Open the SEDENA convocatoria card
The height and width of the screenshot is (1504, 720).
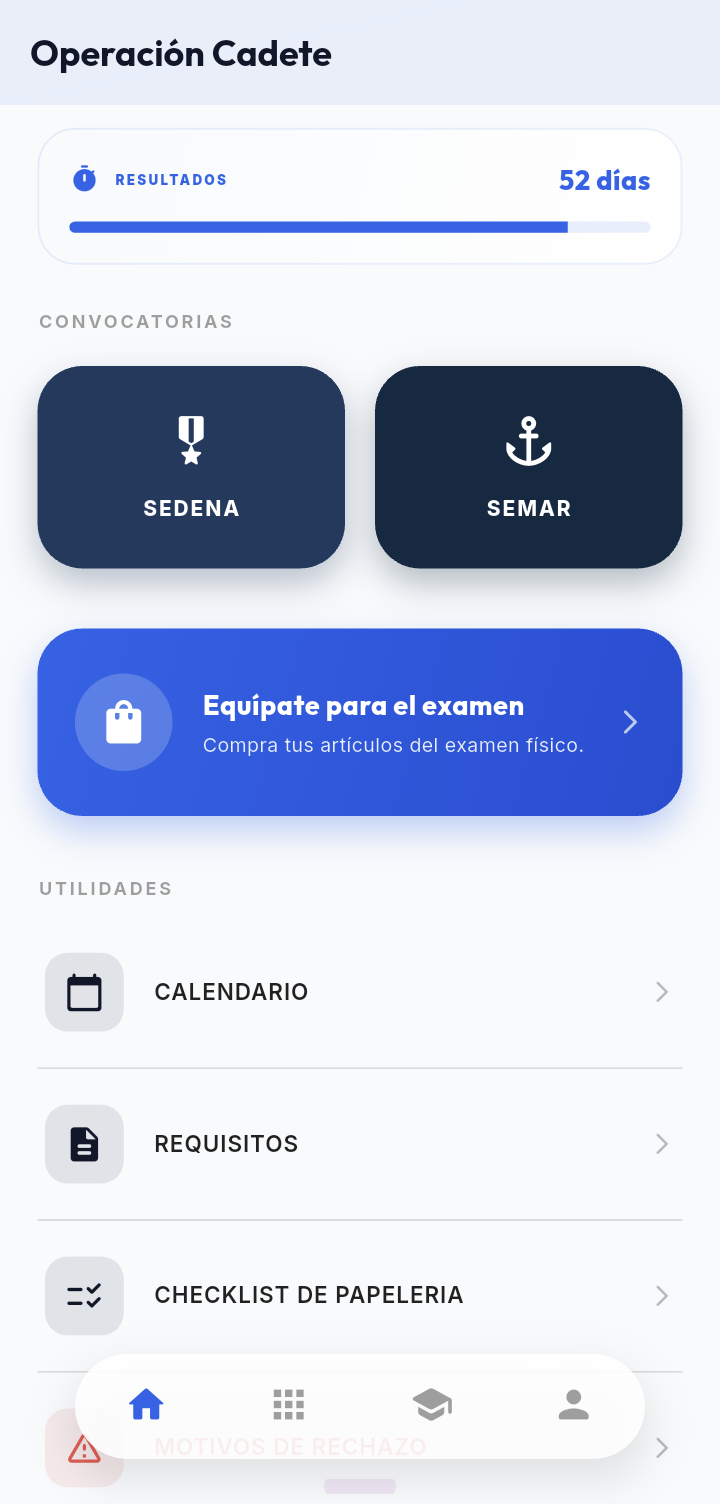[x=191, y=467]
